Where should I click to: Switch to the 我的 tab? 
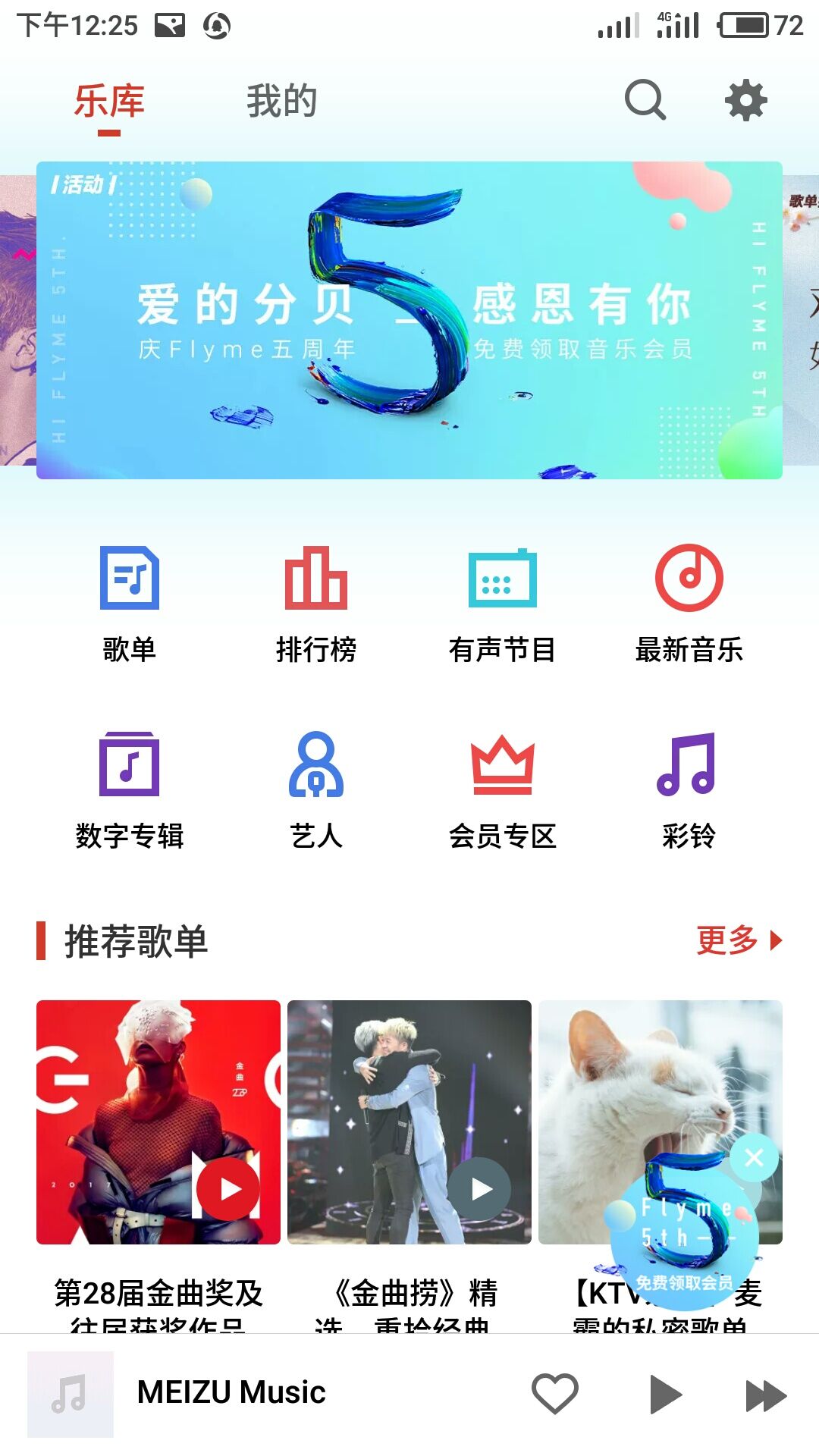click(x=281, y=101)
